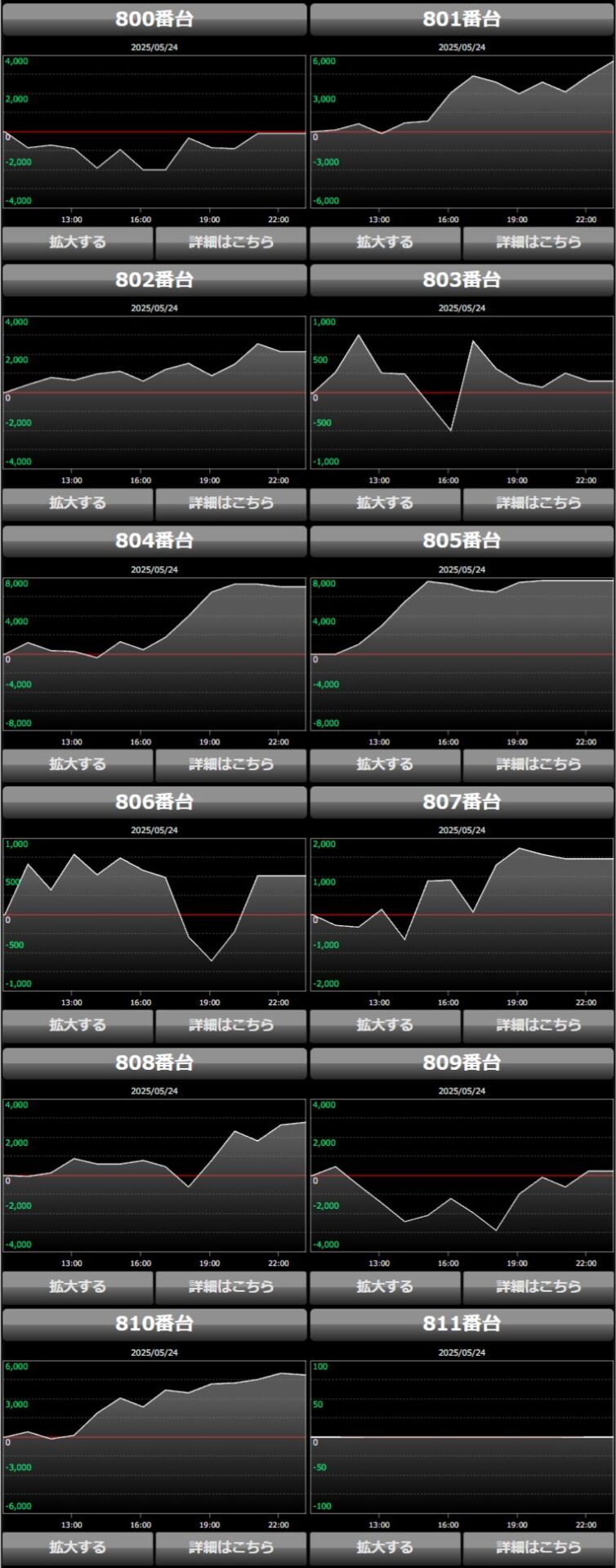Open 詳細はこちら for 806番台

(231, 1025)
